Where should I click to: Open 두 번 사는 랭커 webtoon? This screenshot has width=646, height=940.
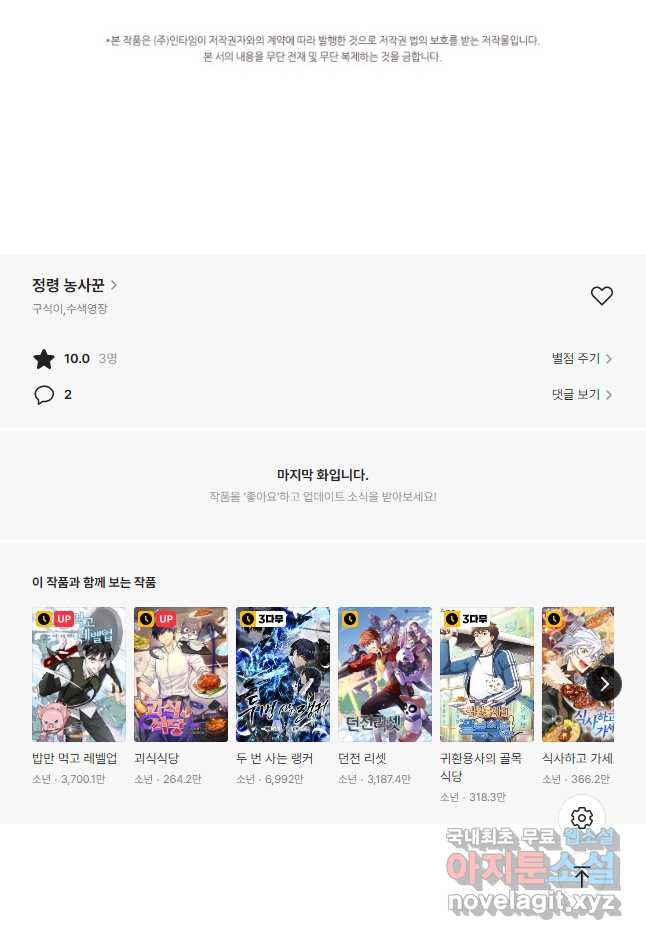pyautogui.click(x=283, y=674)
